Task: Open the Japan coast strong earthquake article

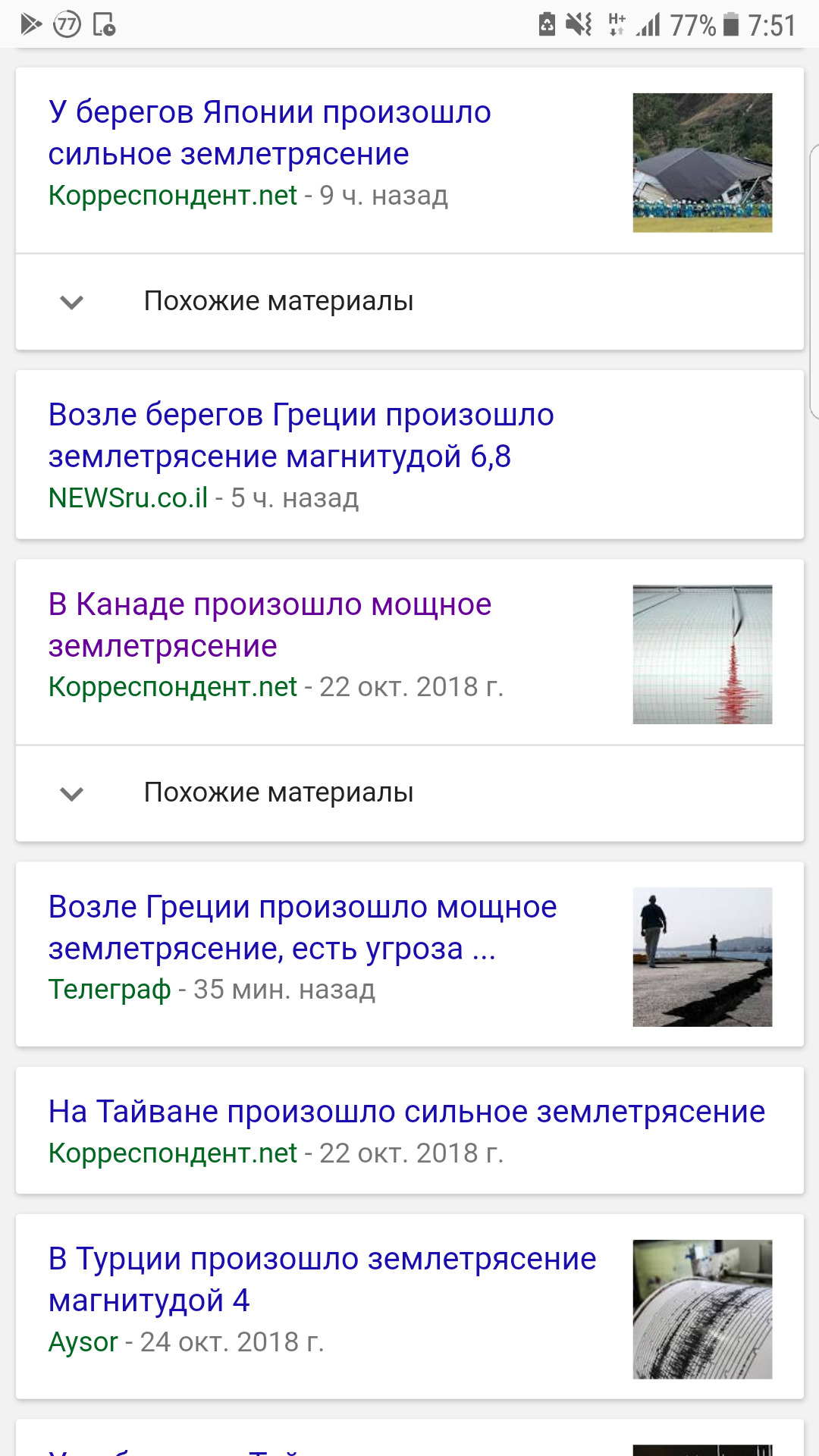Action: coord(270,133)
